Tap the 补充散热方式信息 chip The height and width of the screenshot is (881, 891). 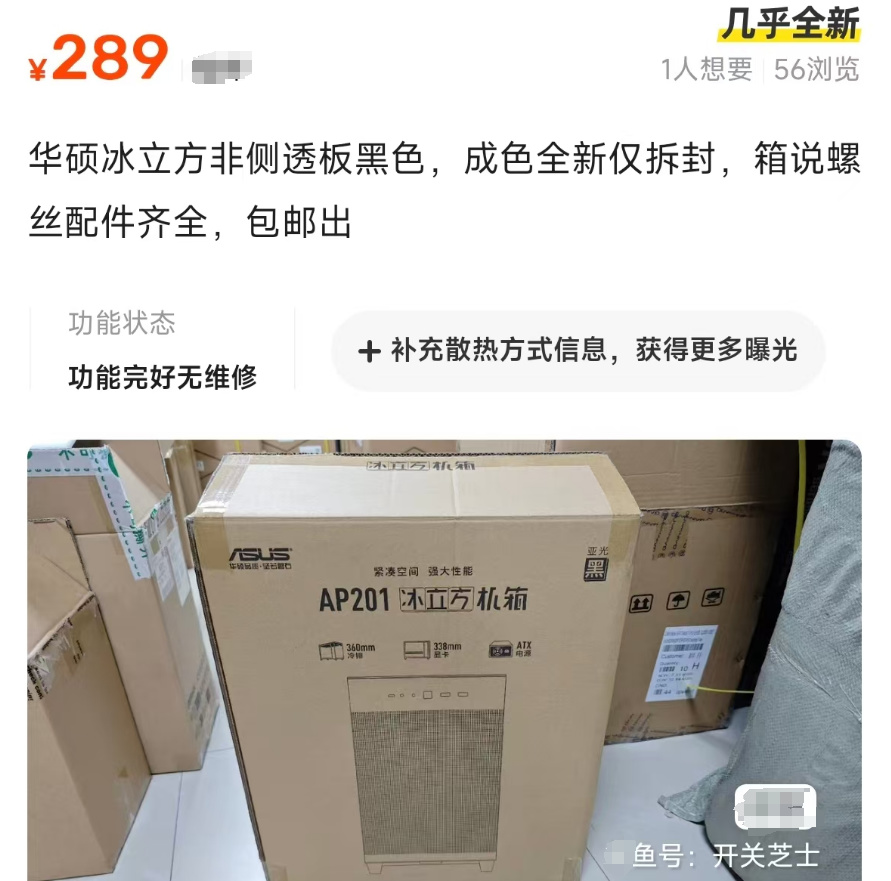[578, 351]
